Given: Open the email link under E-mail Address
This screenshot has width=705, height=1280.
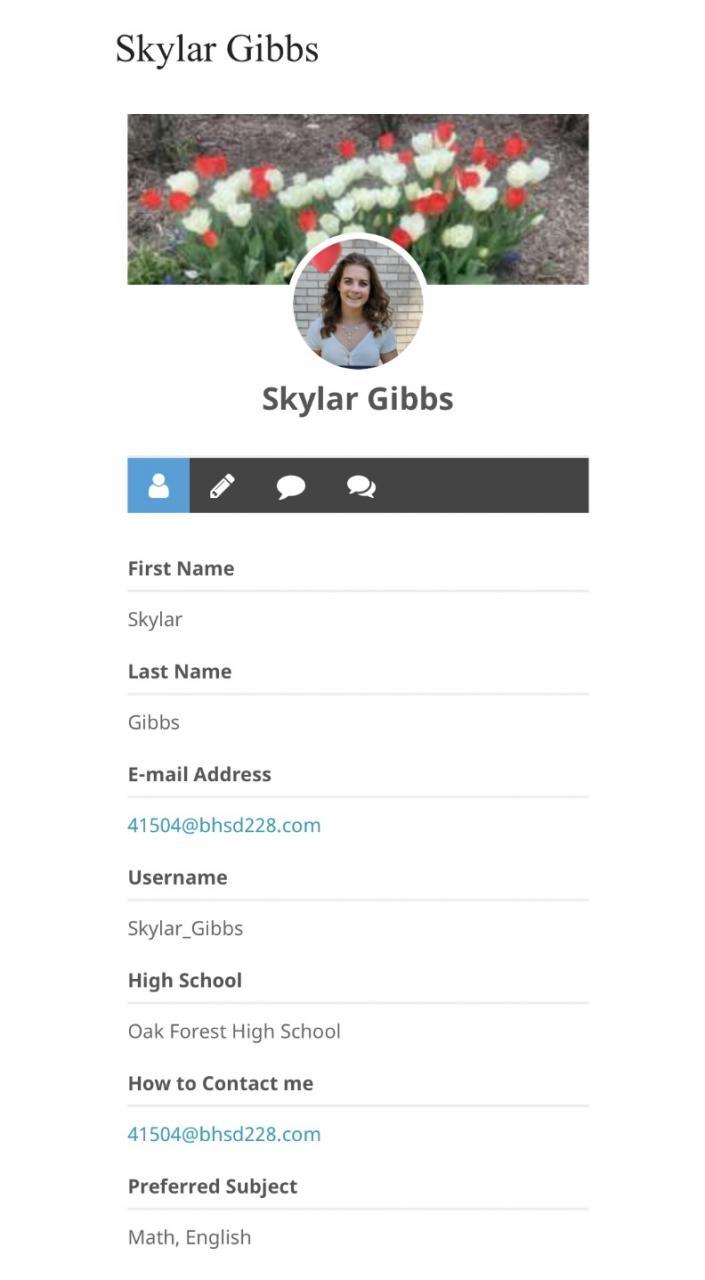Looking at the screenshot, I should (x=224, y=825).
